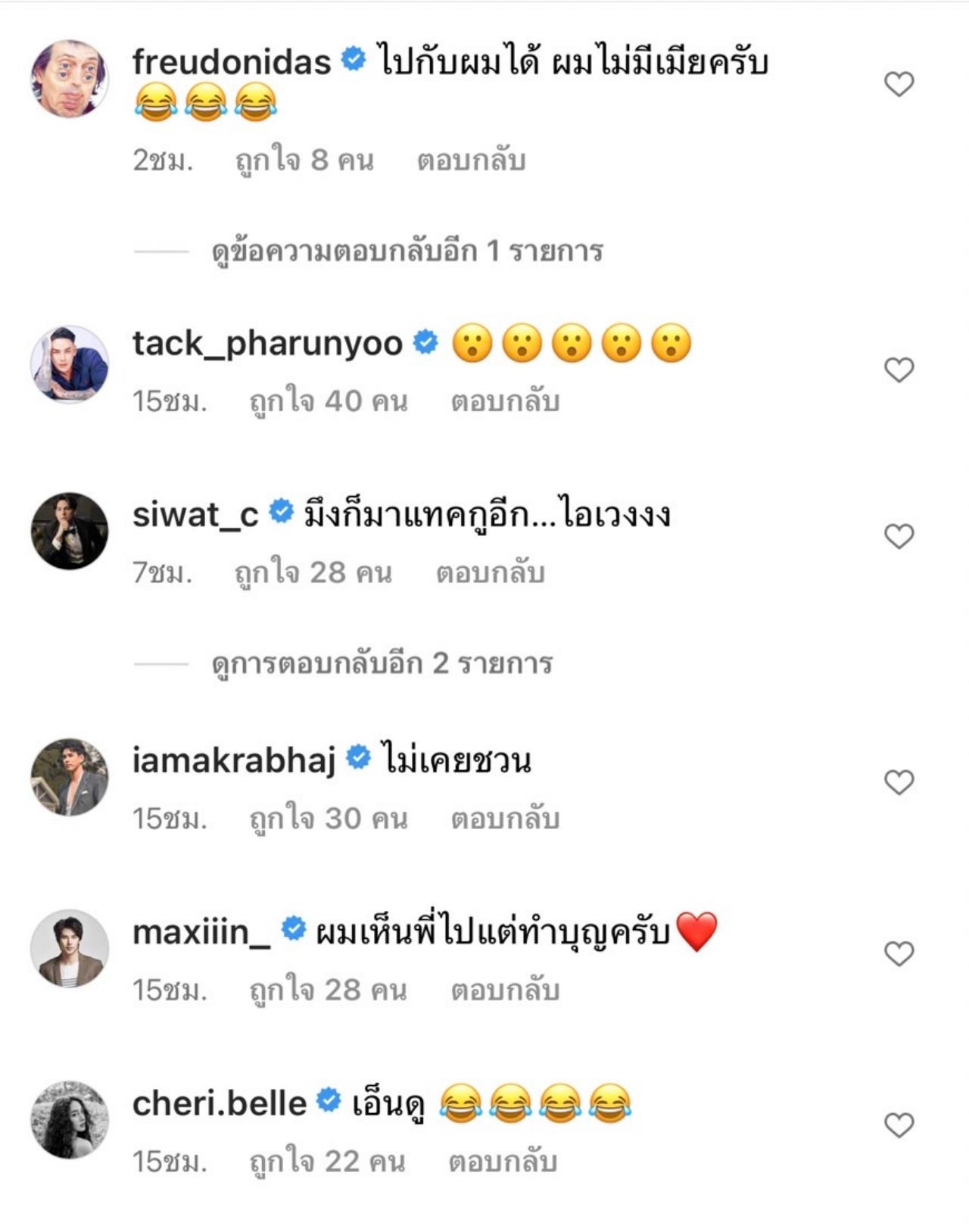The width and height of the screenshot is (969, 1232).
Task: Like tack_pharunyoo's comment
Action: click(899, 370)
